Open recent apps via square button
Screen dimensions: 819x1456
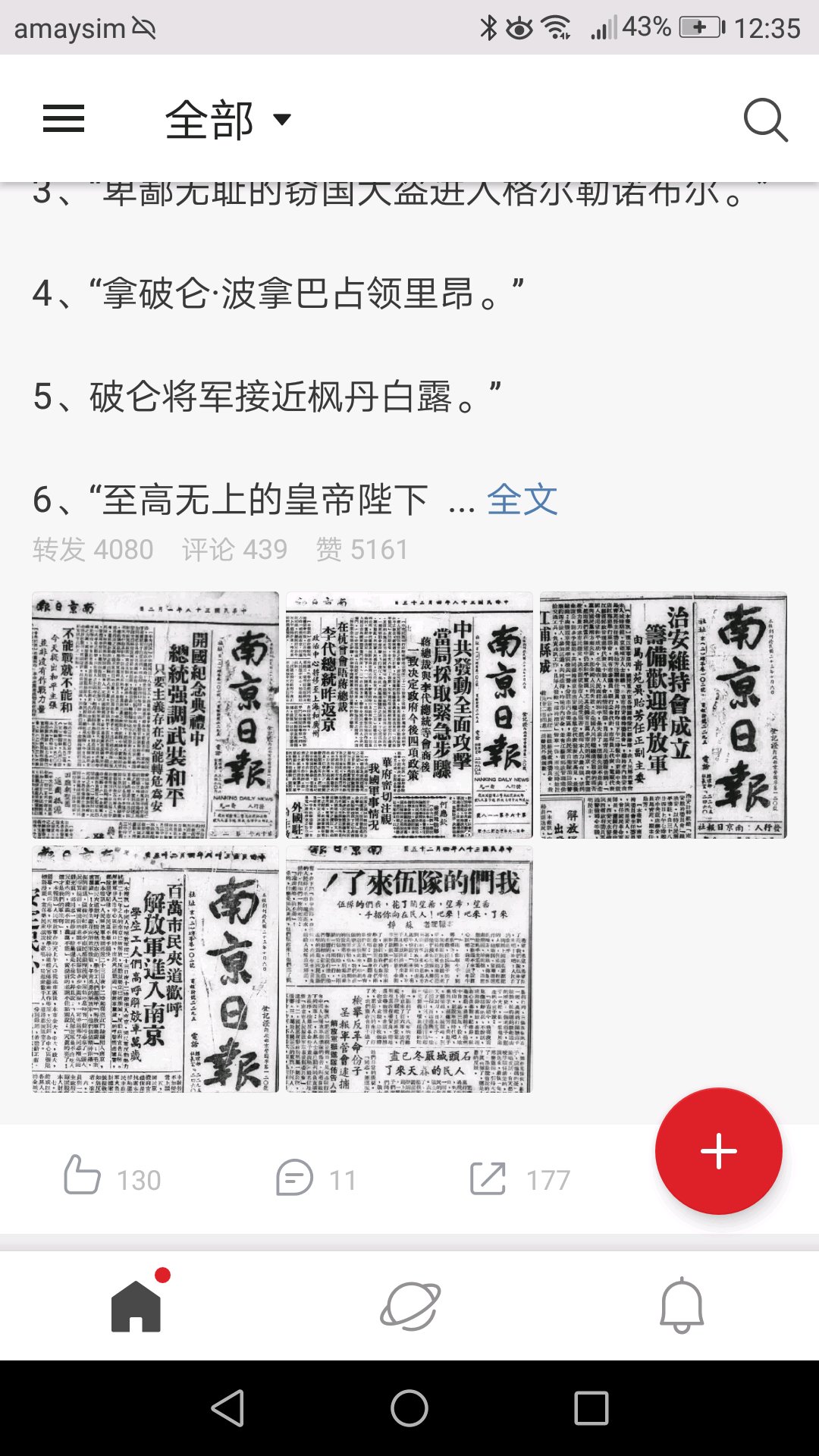click(x=591, y=1408)
